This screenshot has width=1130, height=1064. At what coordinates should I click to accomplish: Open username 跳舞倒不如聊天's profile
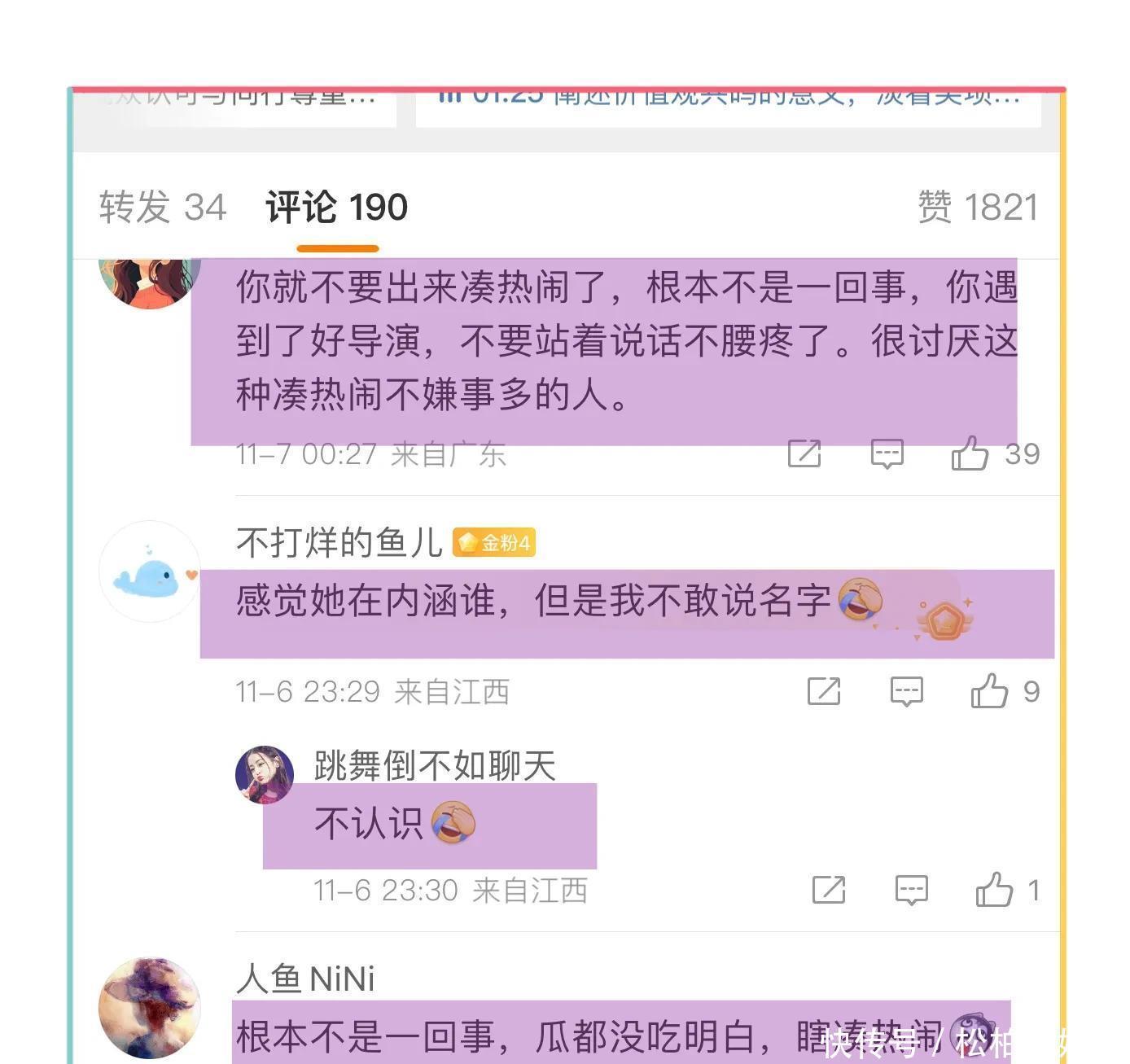[x=434, y=765]
